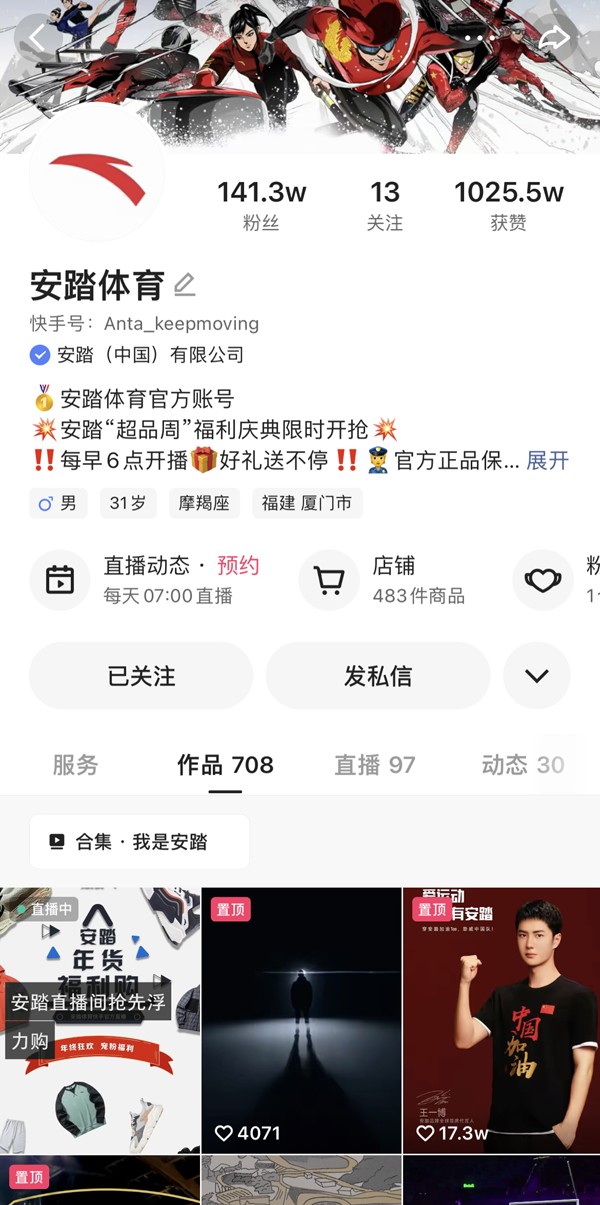The image size is (600, 1205).
Task: Open the pinned video with 4071 likes
Action: coord(301,1020)
